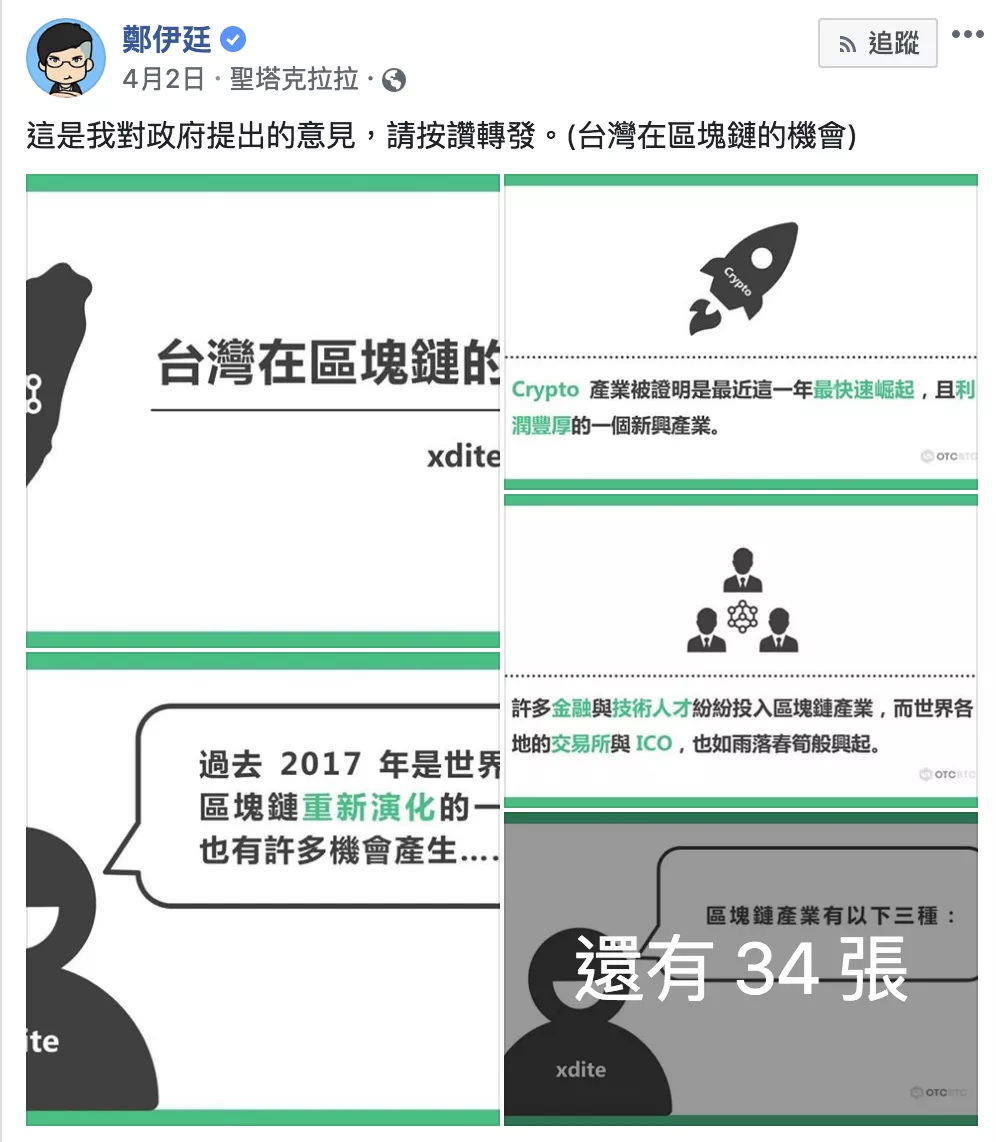Open the post's three-dot options menu
996x1142 pixels.
click(967, 35)
